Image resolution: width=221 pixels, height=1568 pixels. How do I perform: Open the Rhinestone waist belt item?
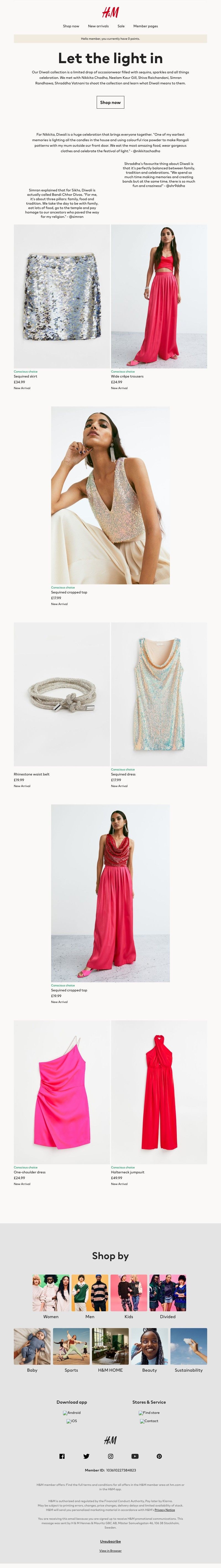tap(62, 693)
